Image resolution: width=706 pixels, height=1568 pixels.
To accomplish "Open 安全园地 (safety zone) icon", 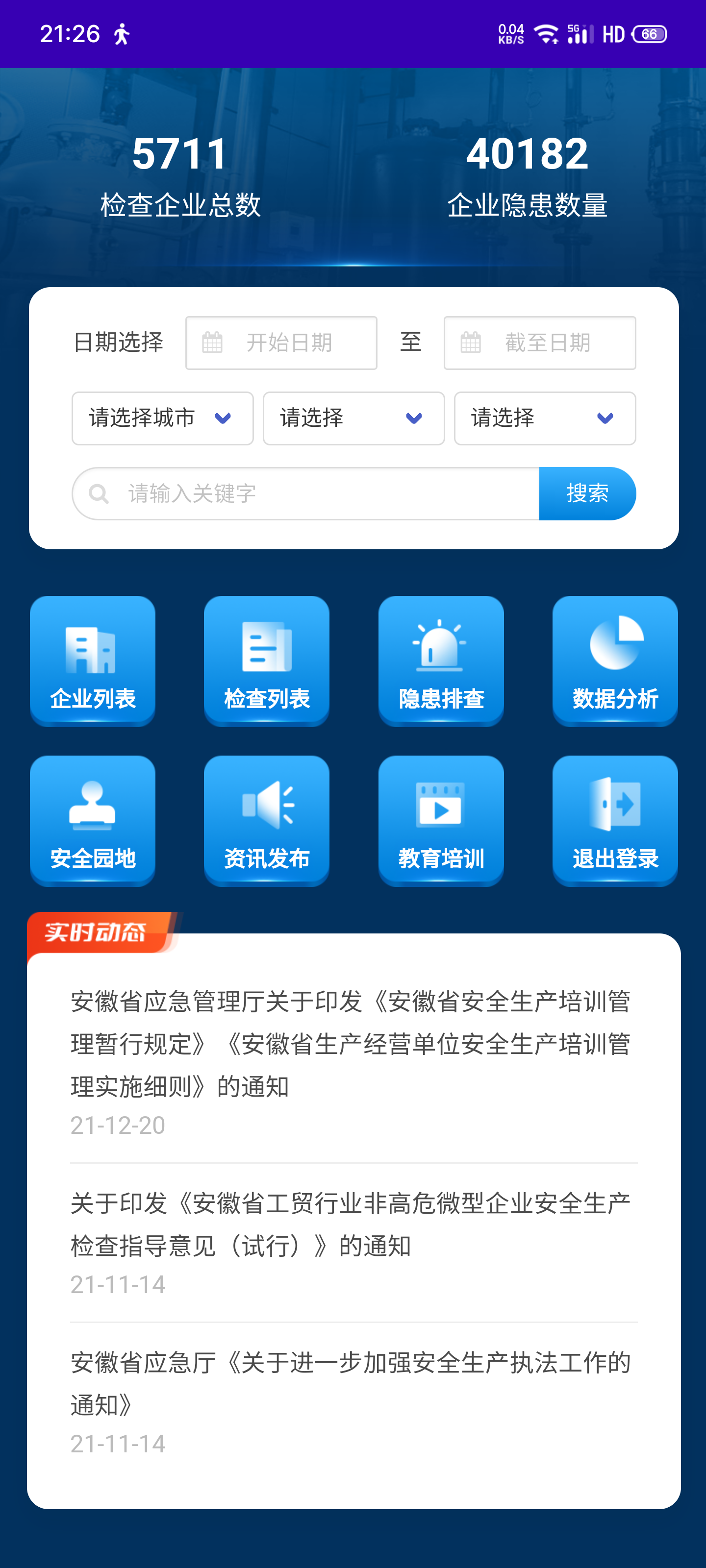I will tap(92, 820).
